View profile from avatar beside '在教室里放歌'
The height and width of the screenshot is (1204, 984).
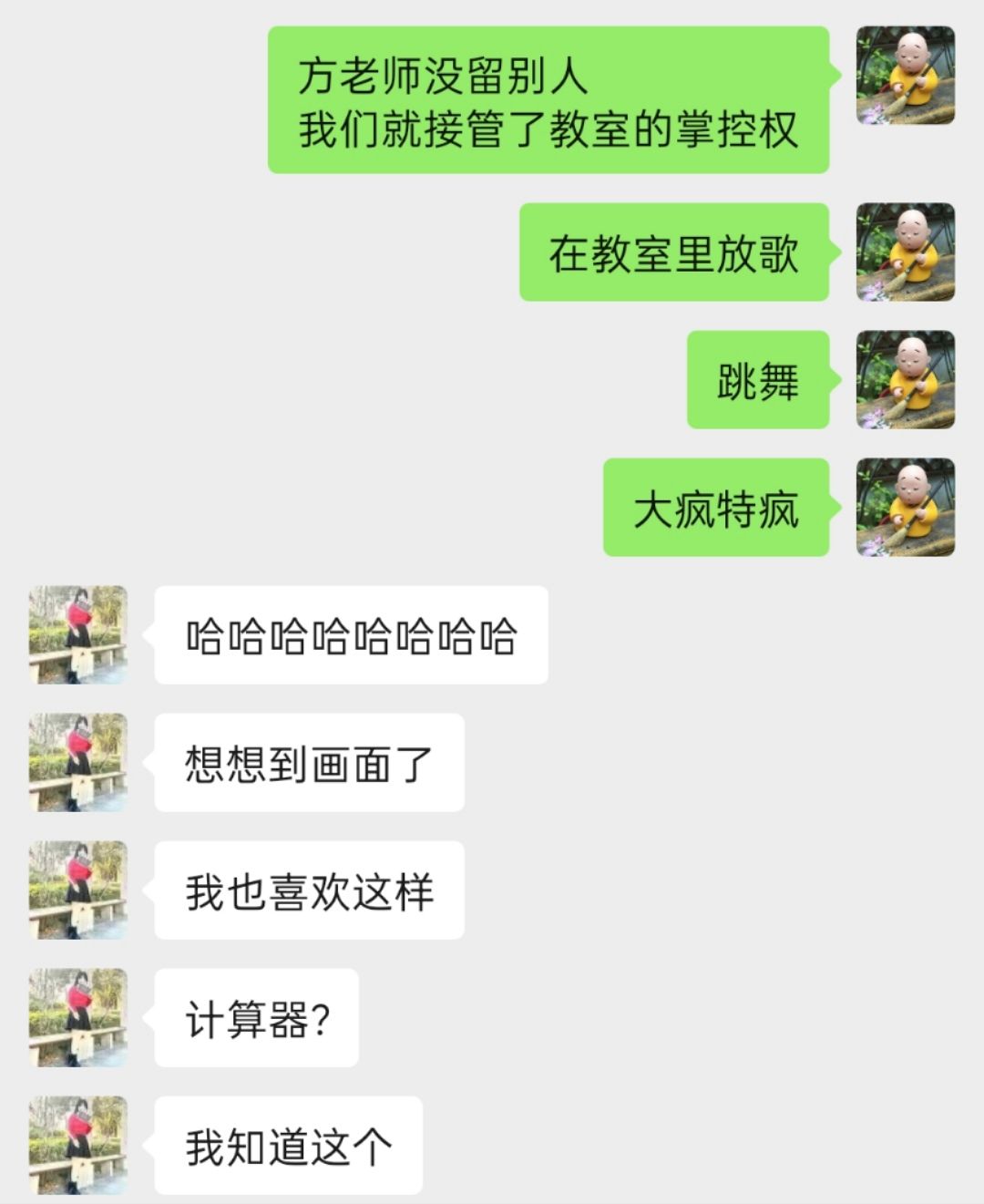click(906, 252)
